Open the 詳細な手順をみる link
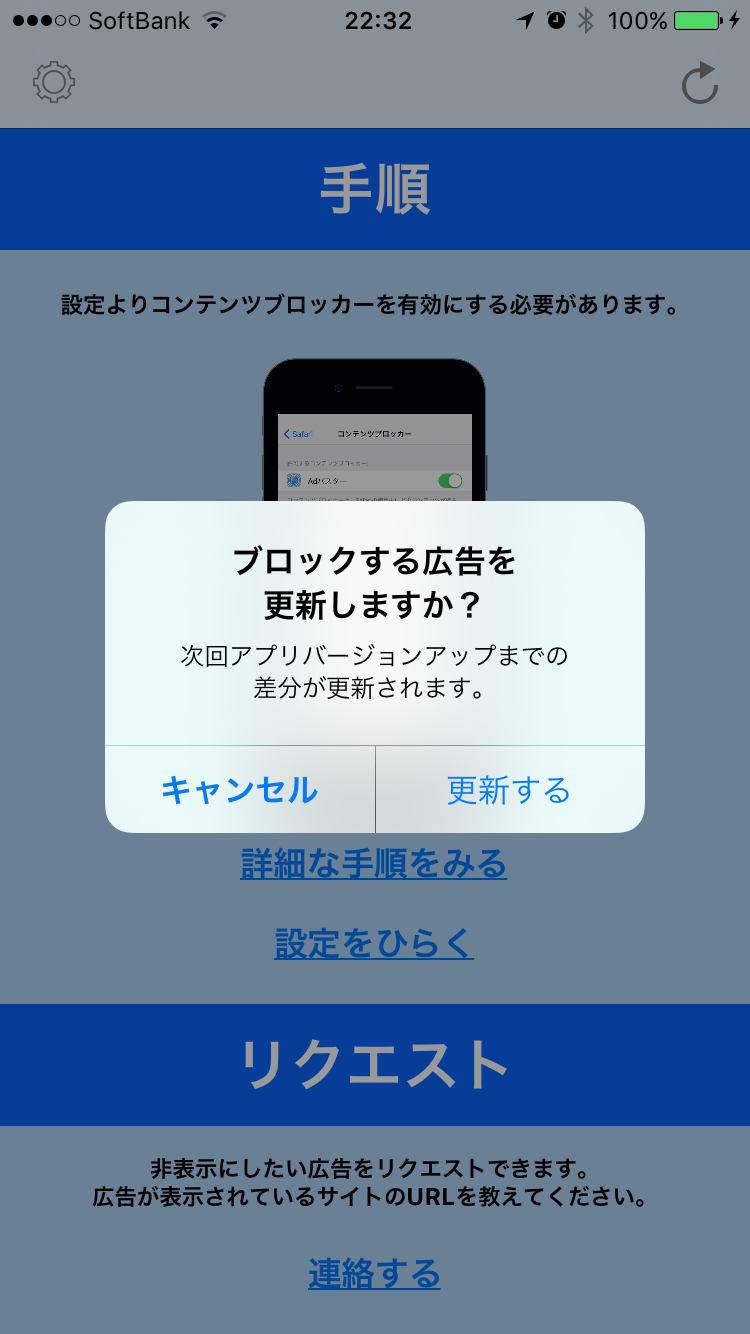Screen dimensions: 750x1334 (374, 863)
